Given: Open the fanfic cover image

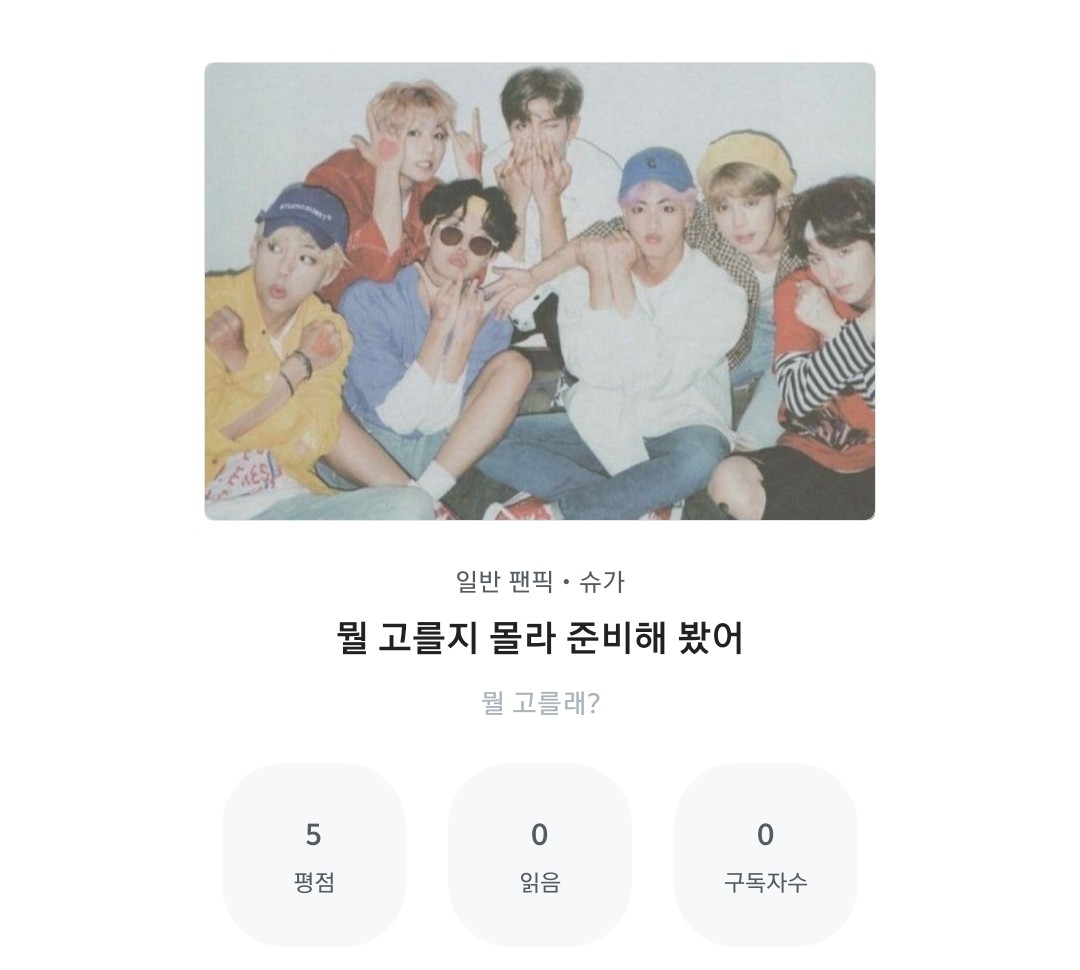Looking at the screenshot, I should tap(540, 291).
